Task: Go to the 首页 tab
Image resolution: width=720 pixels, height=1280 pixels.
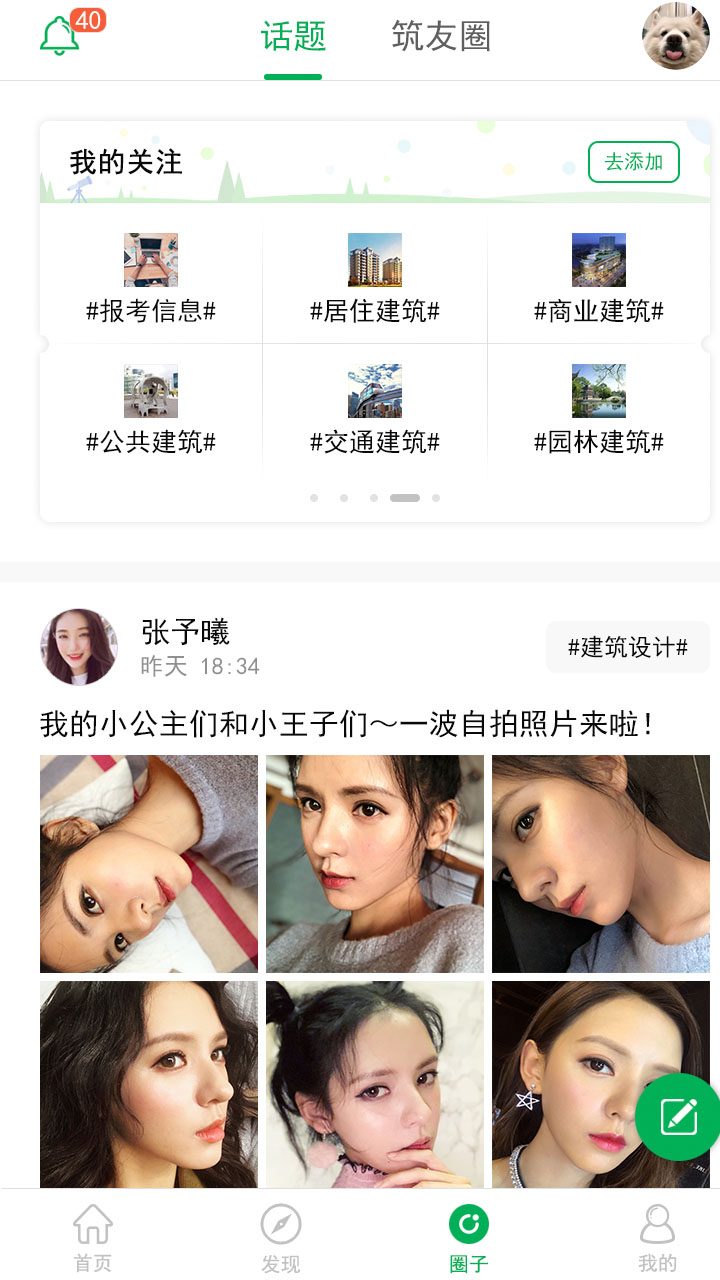Action: tap(93, 1237)
